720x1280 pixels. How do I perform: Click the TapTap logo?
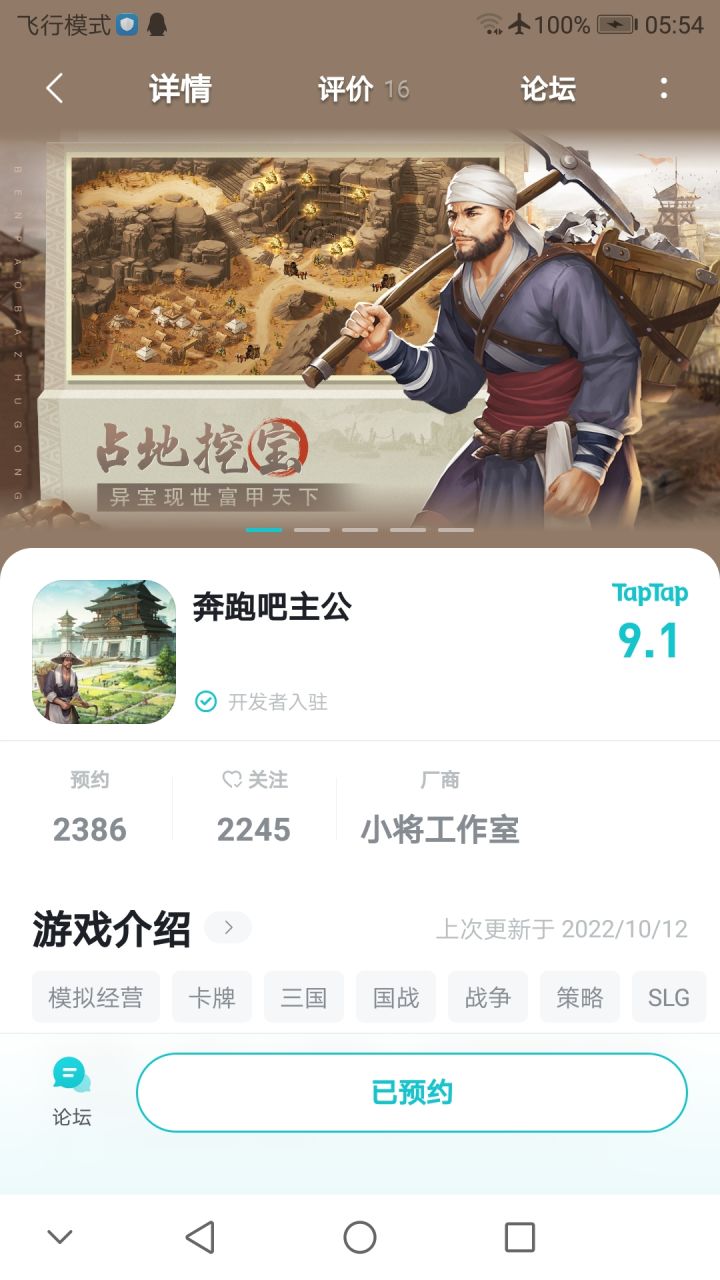(x=648, y=593)
